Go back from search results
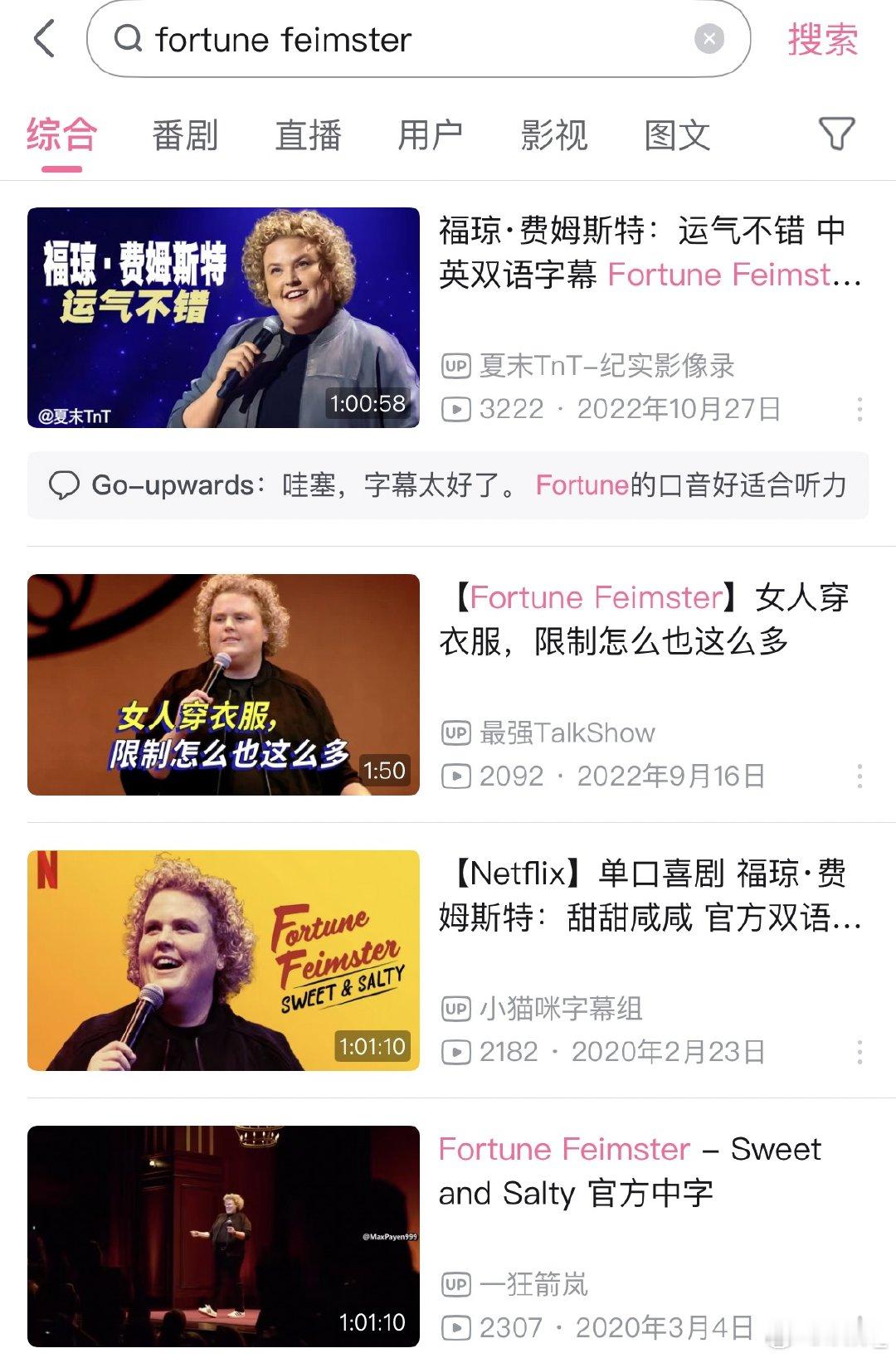Screen dimensions: 896x1358 click(x=45, y=39)
